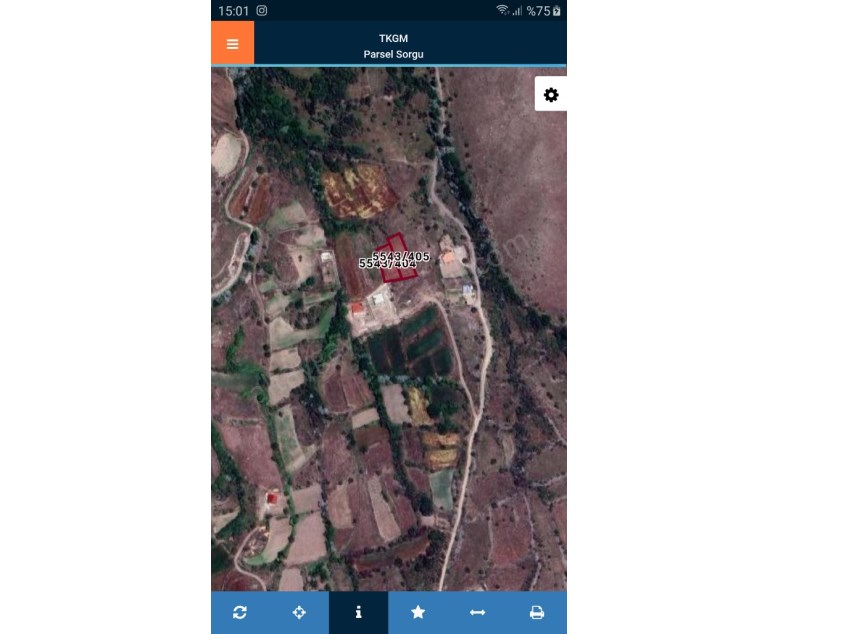Print the parcel map
The height and width of the screenshot is (634, 845).
tap(537, 612)
